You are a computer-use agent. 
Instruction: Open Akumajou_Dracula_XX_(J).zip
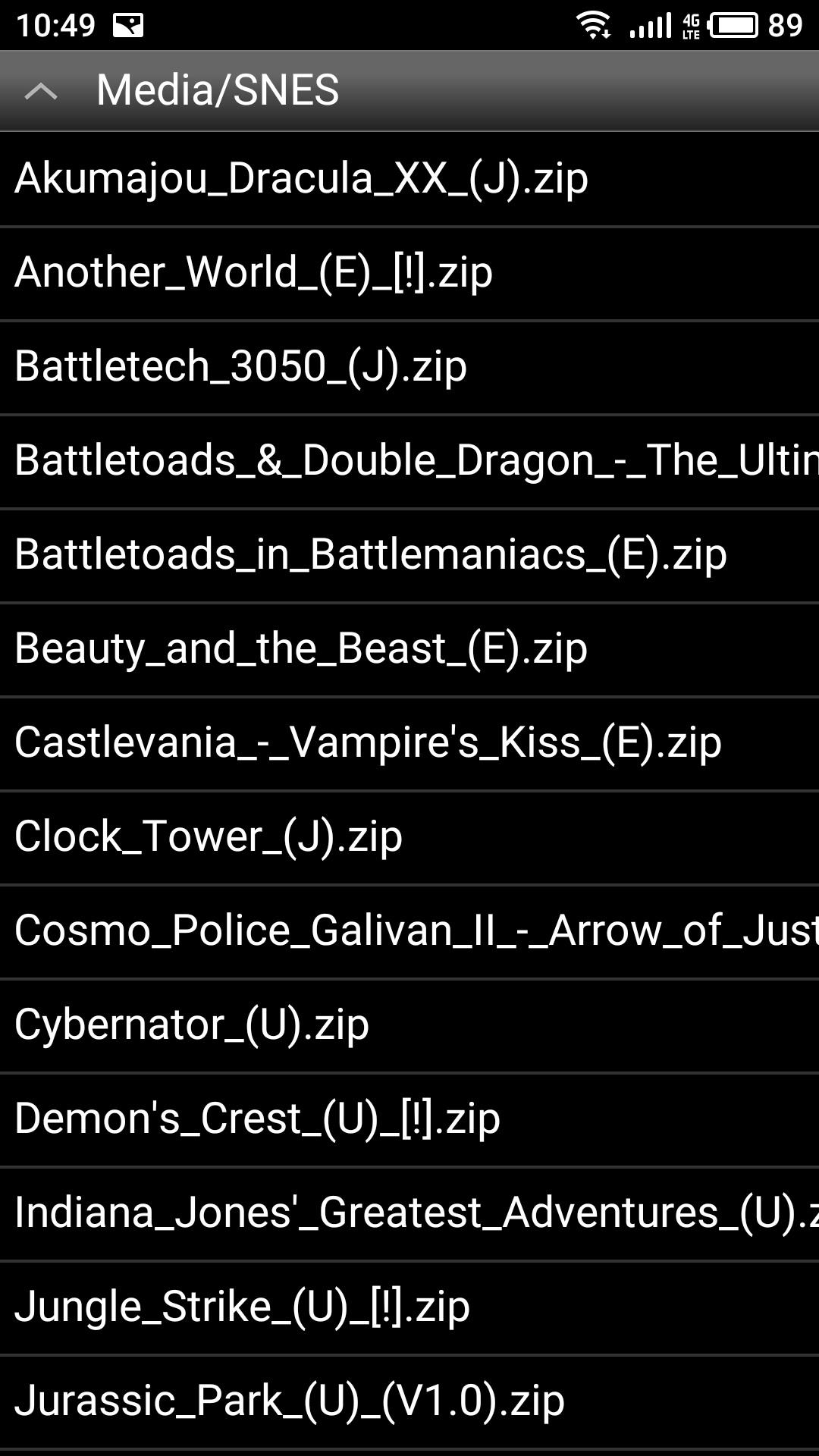coord(409,180)
